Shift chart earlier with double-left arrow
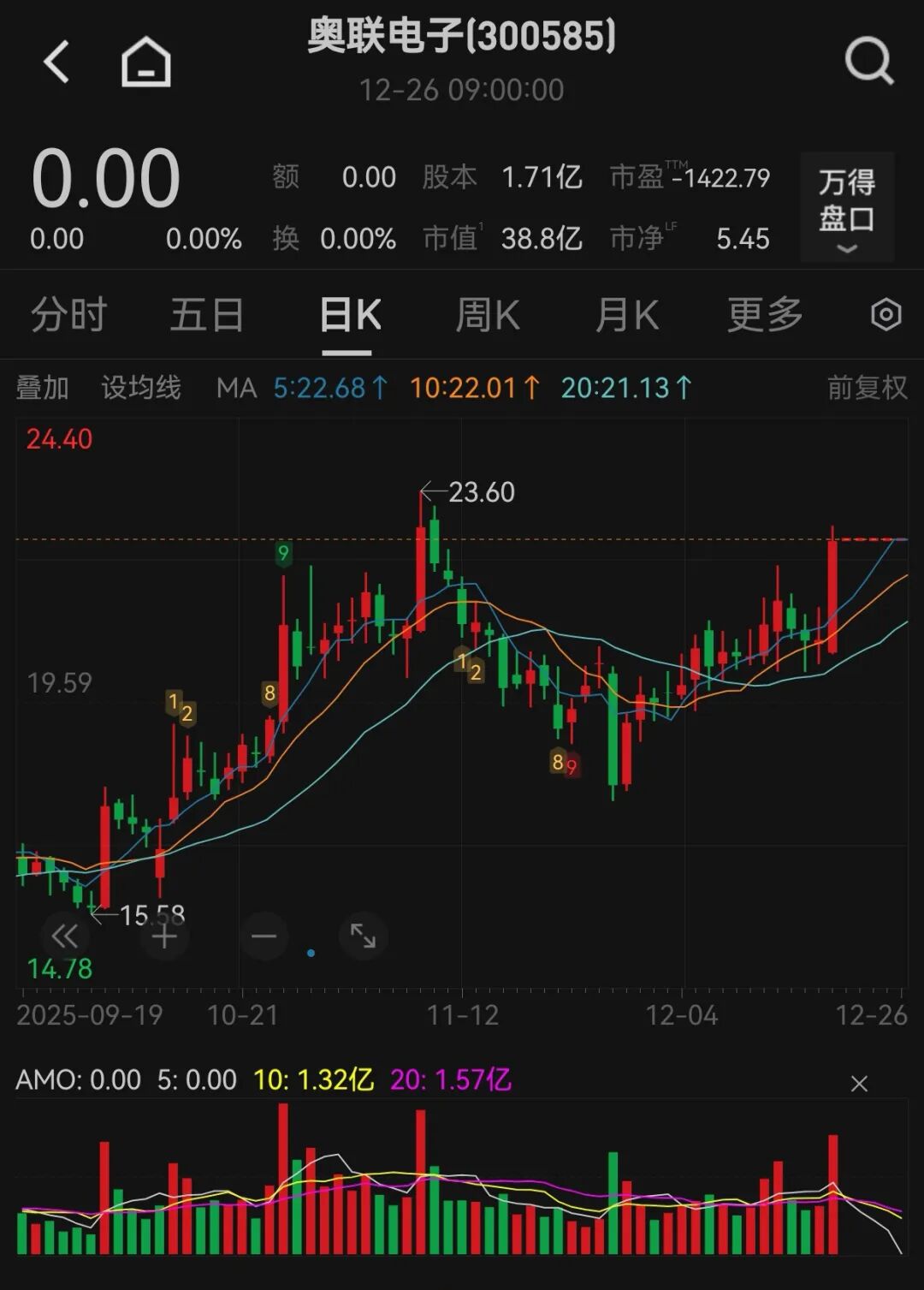The height and width of the screenshot is (1290, 924). click(65, 936)
